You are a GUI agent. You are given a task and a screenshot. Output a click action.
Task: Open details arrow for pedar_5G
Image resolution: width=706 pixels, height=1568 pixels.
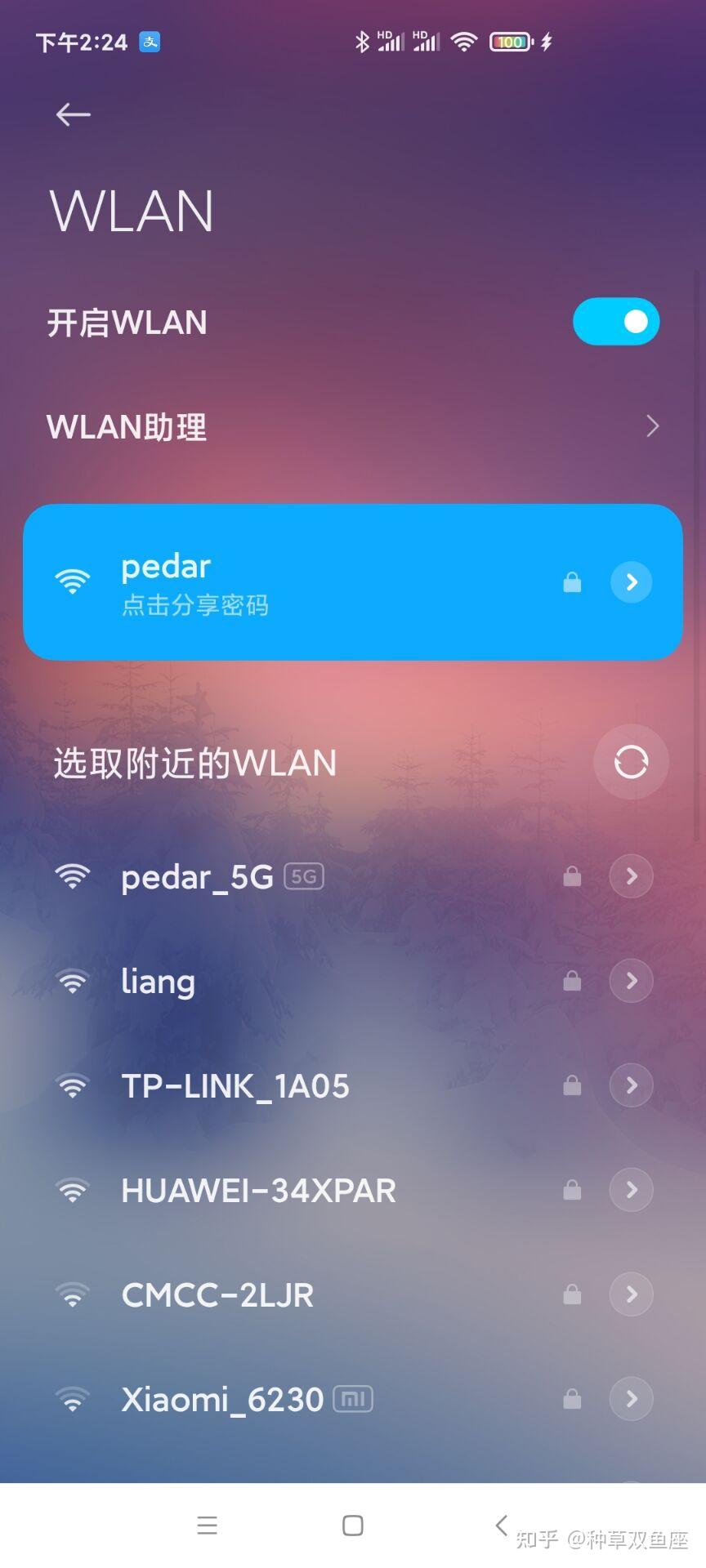[631, 876]
